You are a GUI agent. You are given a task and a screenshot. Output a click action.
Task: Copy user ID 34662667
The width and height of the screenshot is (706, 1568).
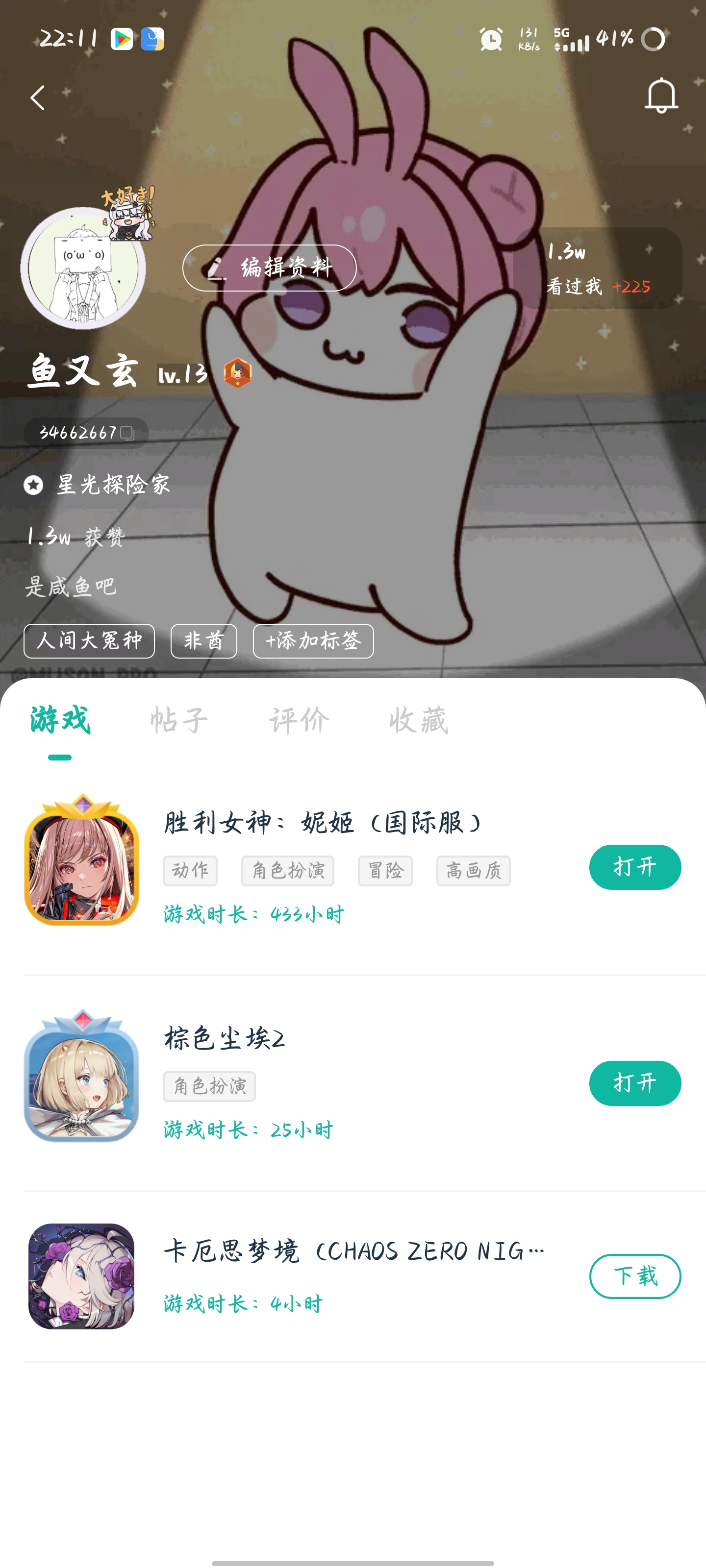coord(126,433)
